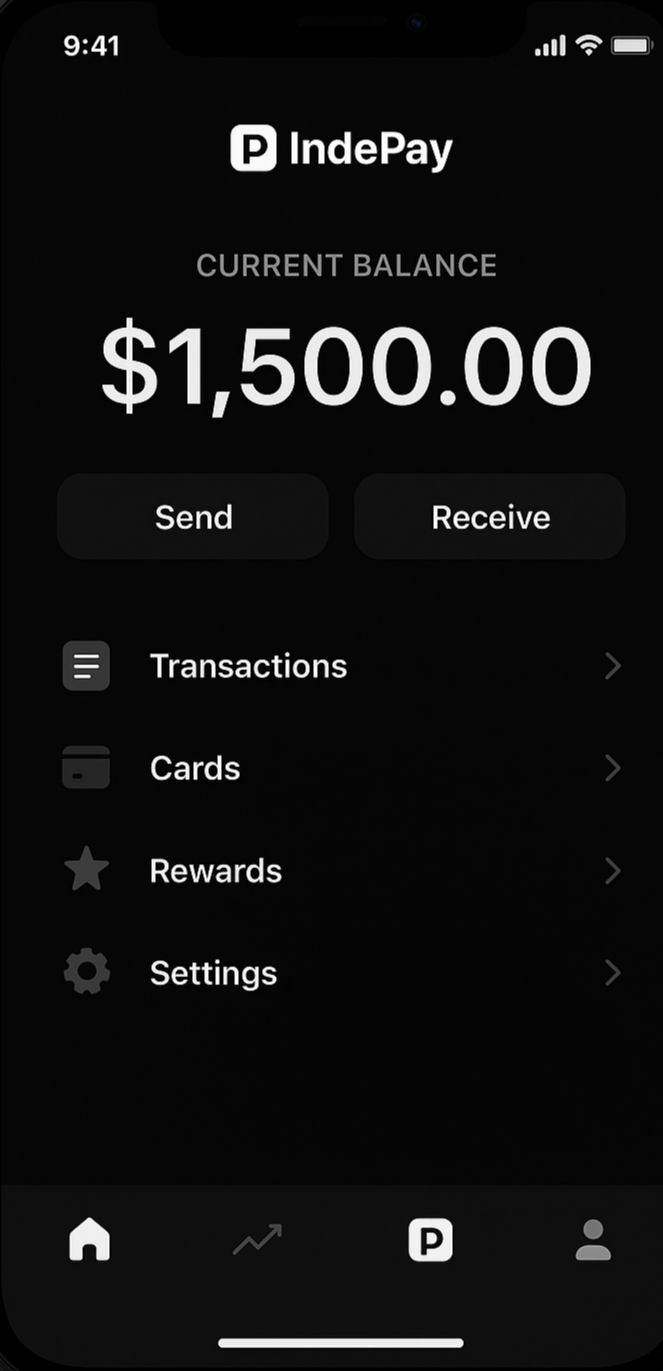Screen dimensions: 663x1371
Task: Switch to the profile tab
Action: (x=592, y=1241)
